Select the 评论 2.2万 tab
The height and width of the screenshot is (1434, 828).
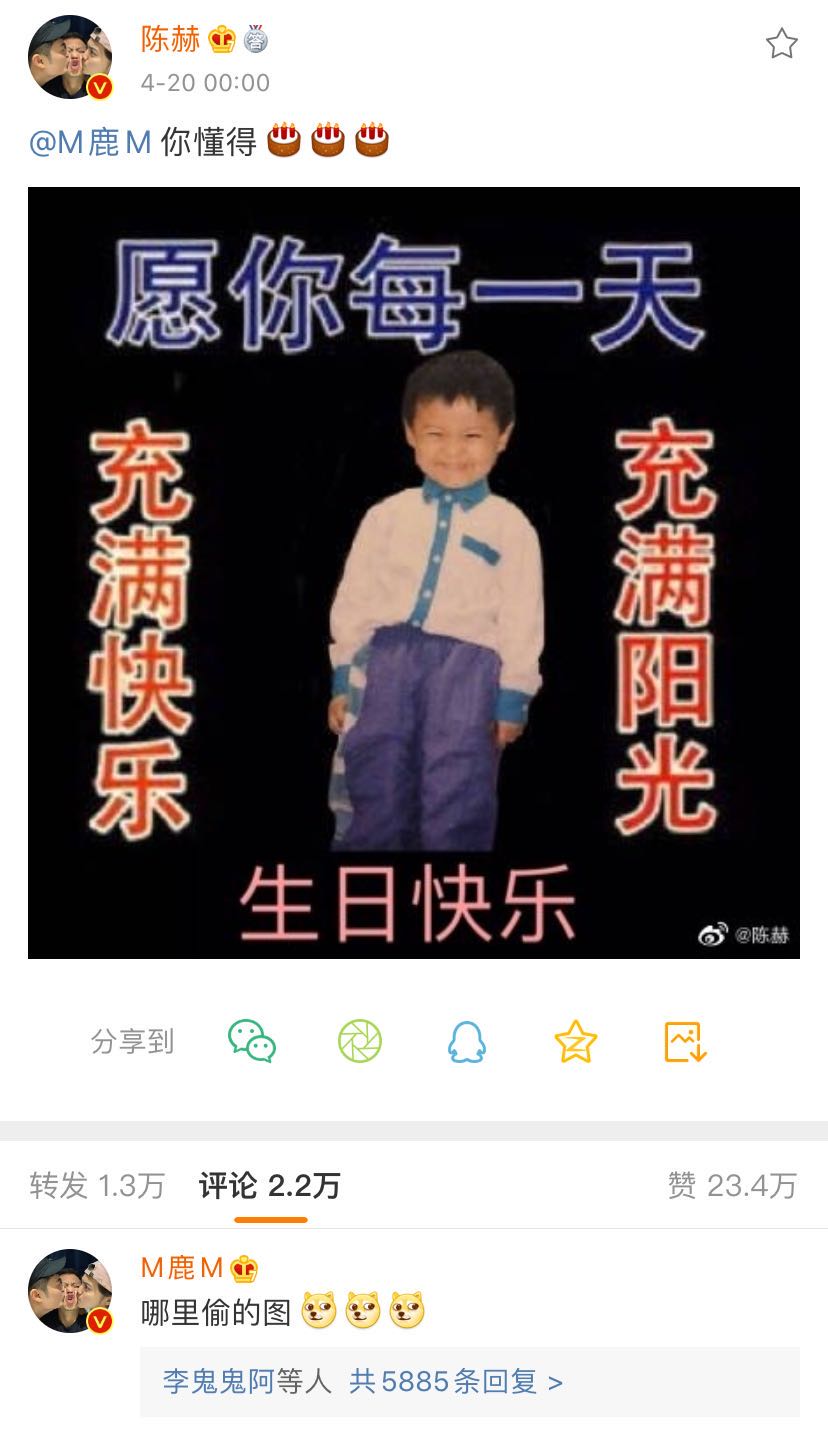(270, 1186)
